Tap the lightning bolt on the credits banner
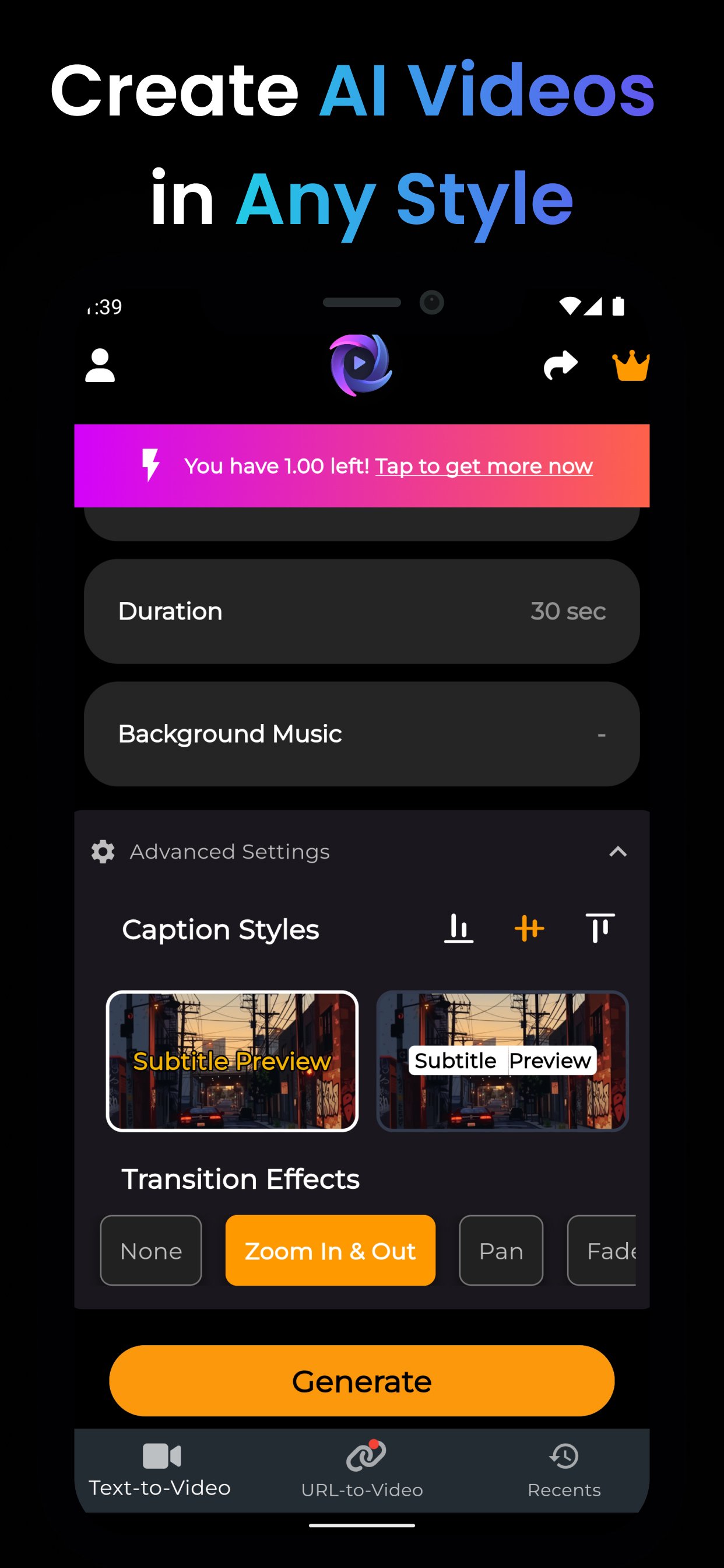724x1568 pixels. pos(152,465)
